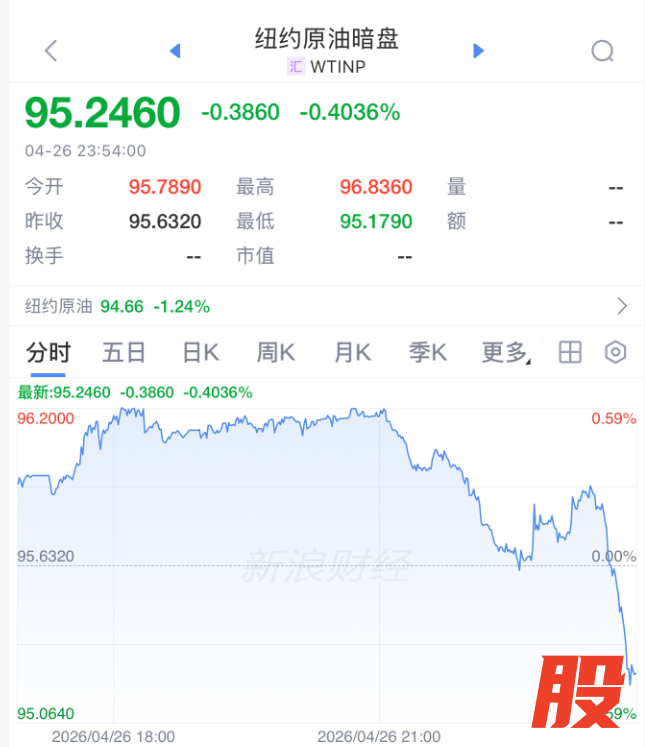Switch to previous quote with left triangle
The height and width of the screenshot is (747, 645).
coord(175,51)
